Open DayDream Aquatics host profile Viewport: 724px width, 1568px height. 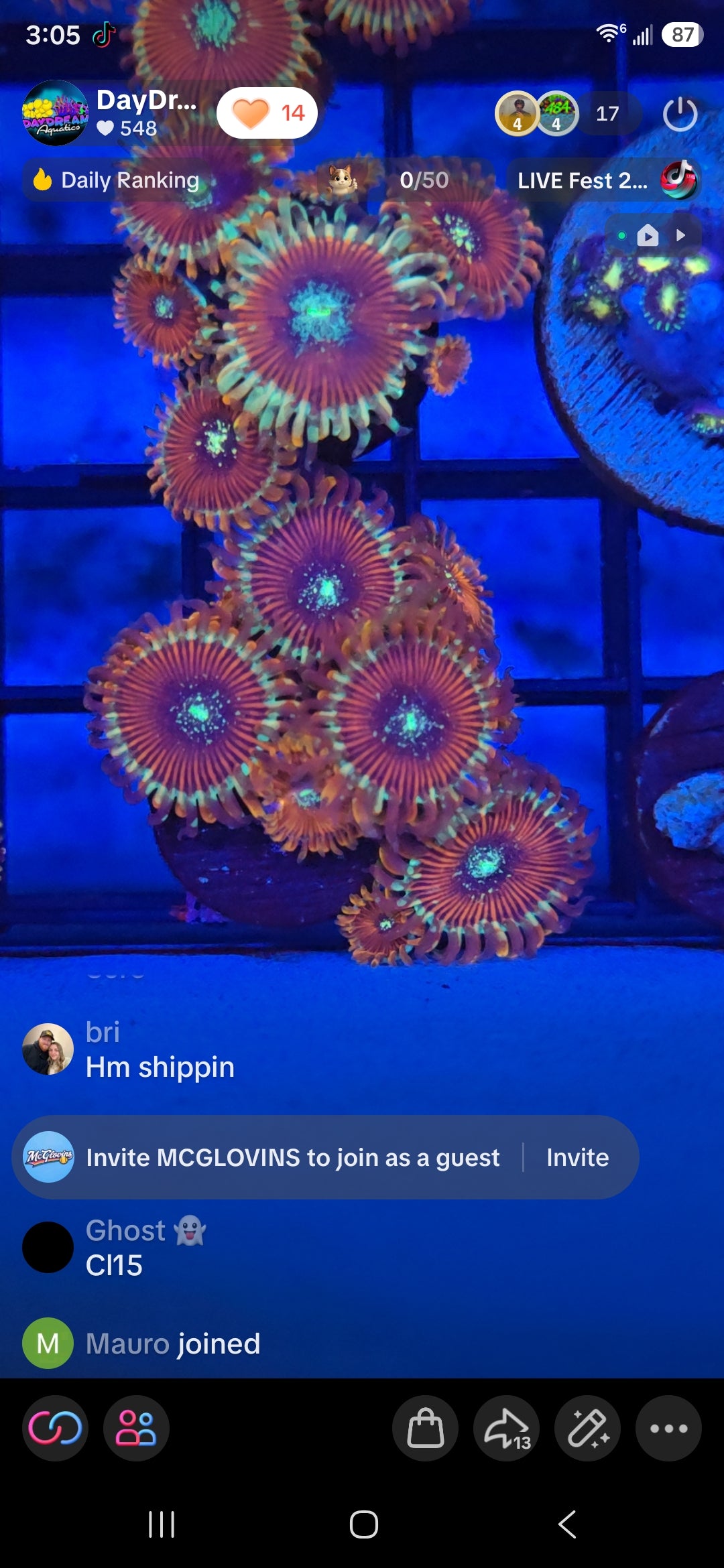55,113
